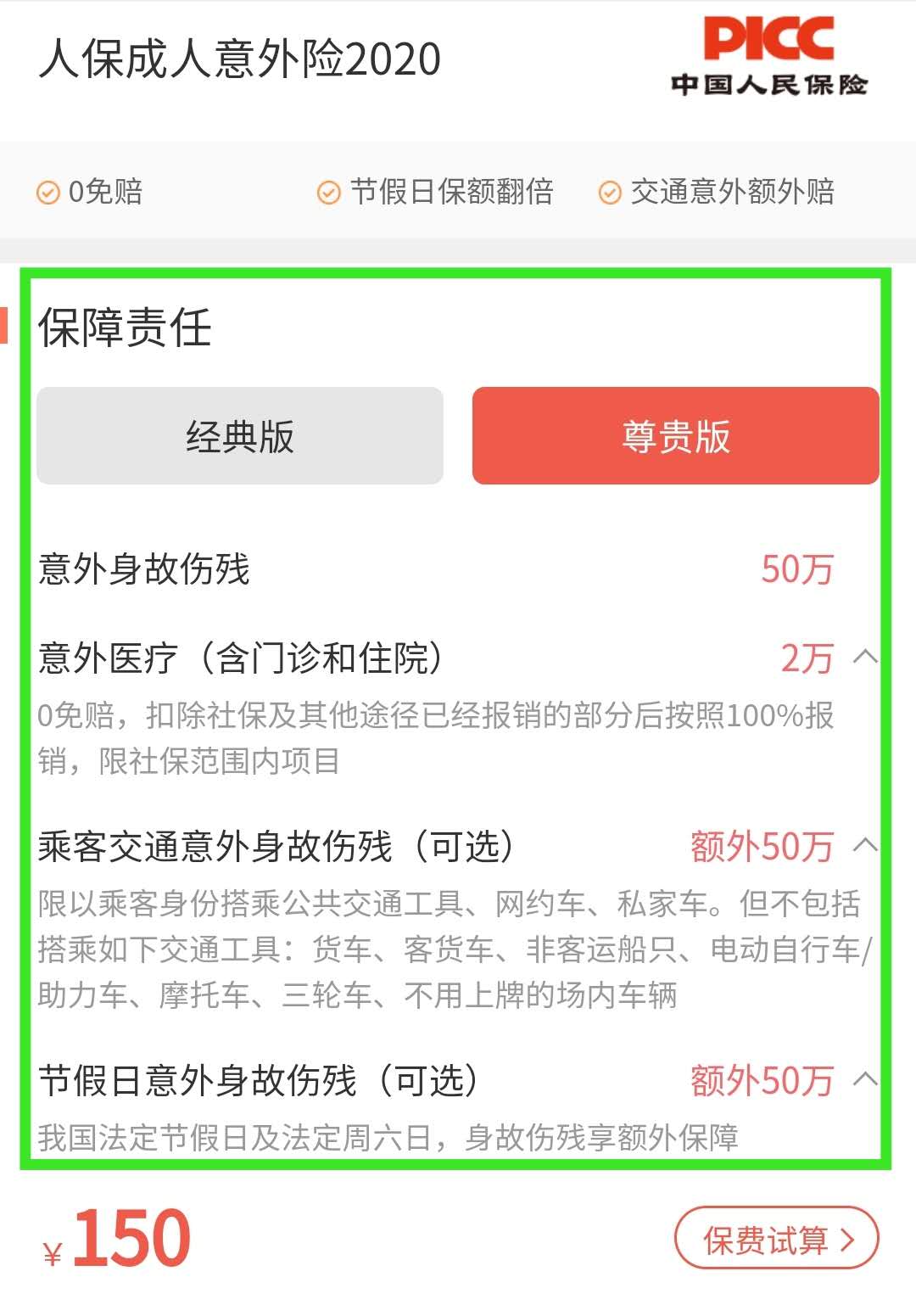The width and height of the screenshot is (916, 1316).
Task: Click the 保费试算 button
Action: (776, 1239)
